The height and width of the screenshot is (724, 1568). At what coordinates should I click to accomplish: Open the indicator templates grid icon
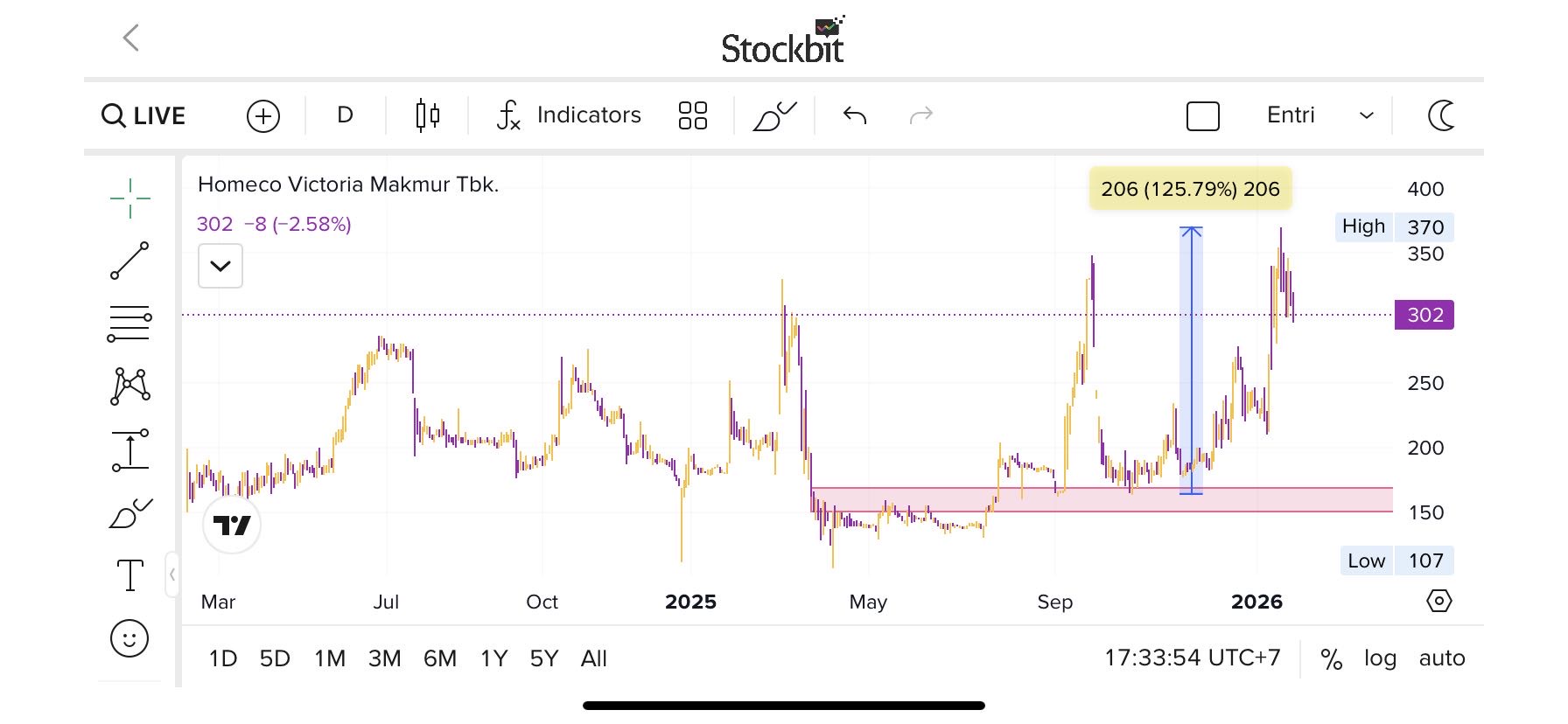[692, 115]
